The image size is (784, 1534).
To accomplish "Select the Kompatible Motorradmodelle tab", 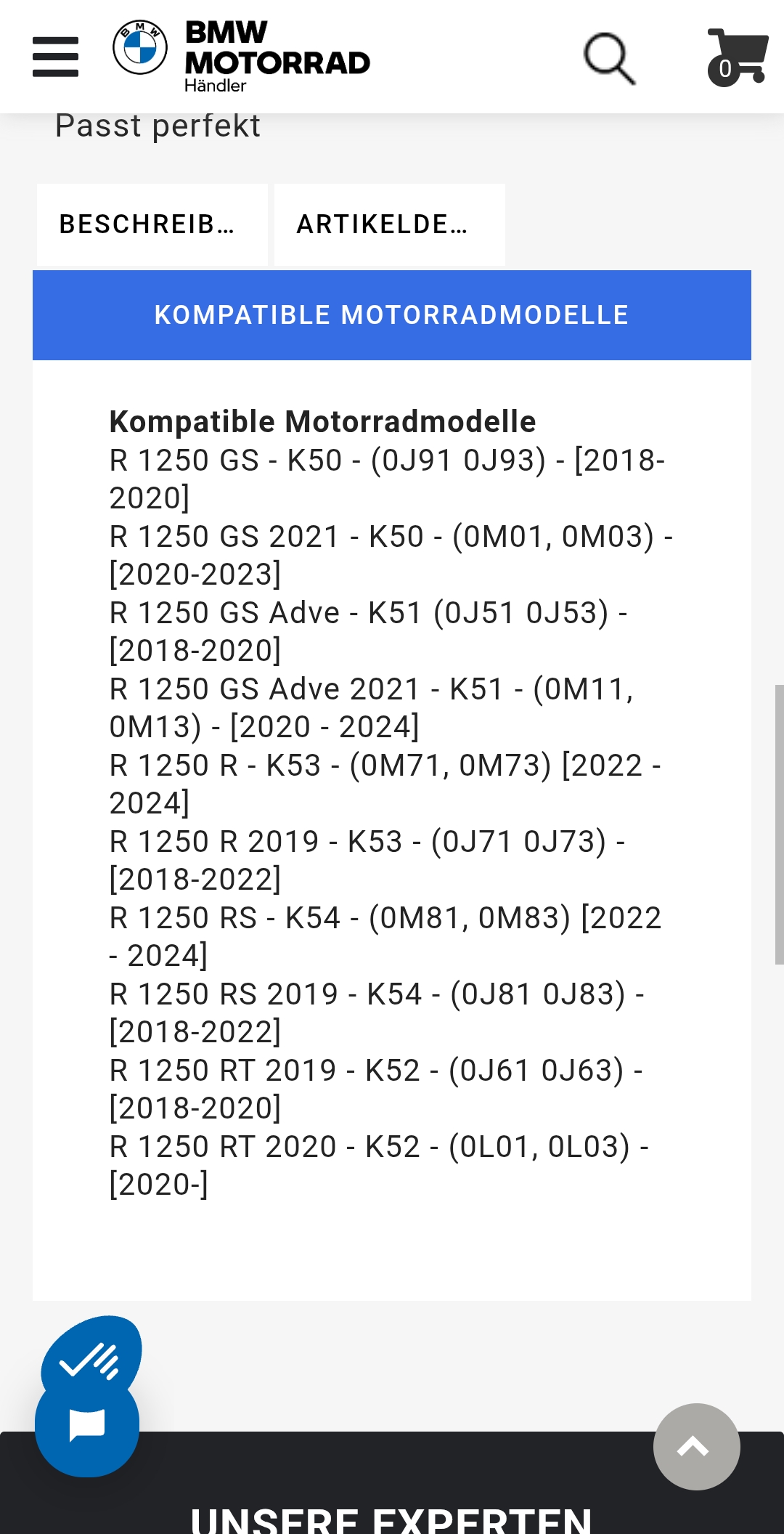I will tap(392, 315).
